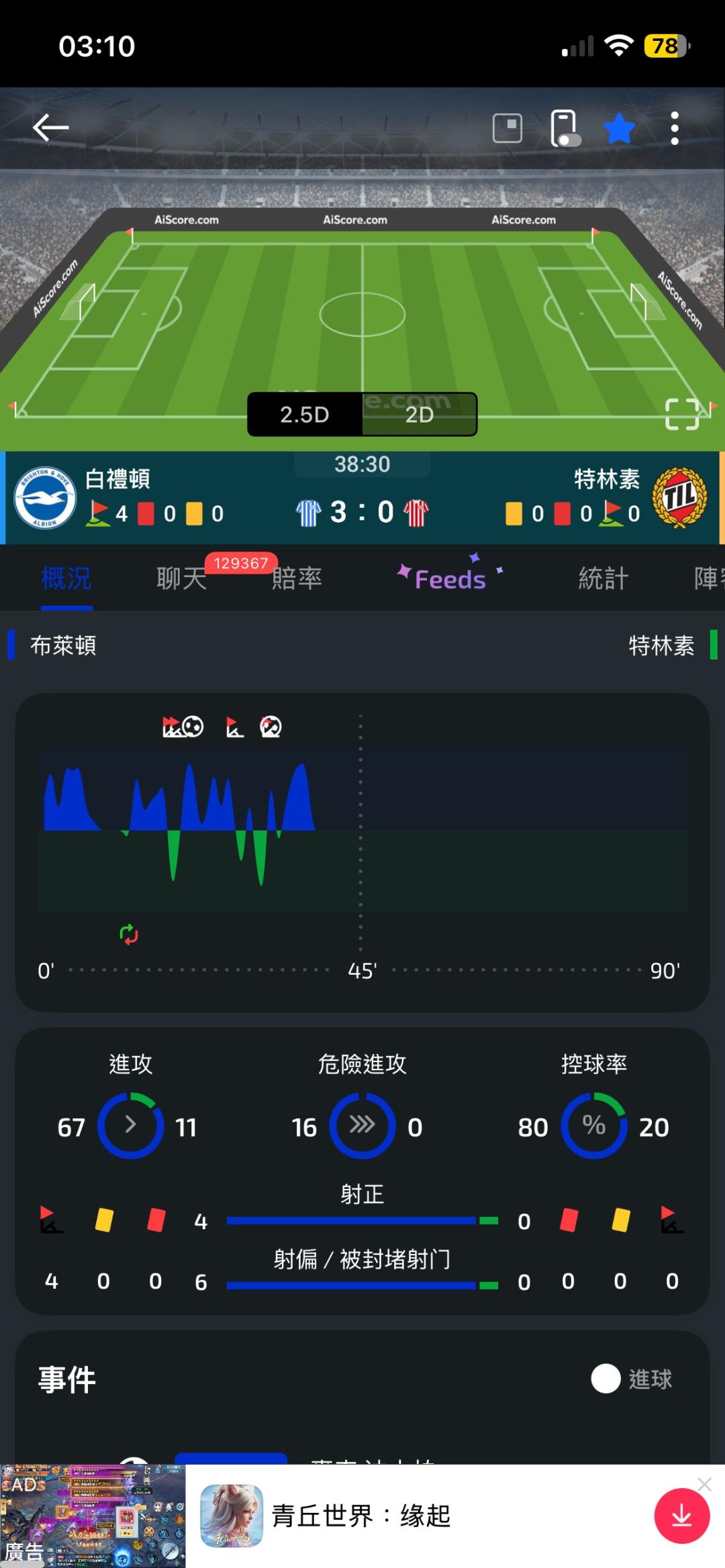Open the 聊天 chat tab

(181, 578)
